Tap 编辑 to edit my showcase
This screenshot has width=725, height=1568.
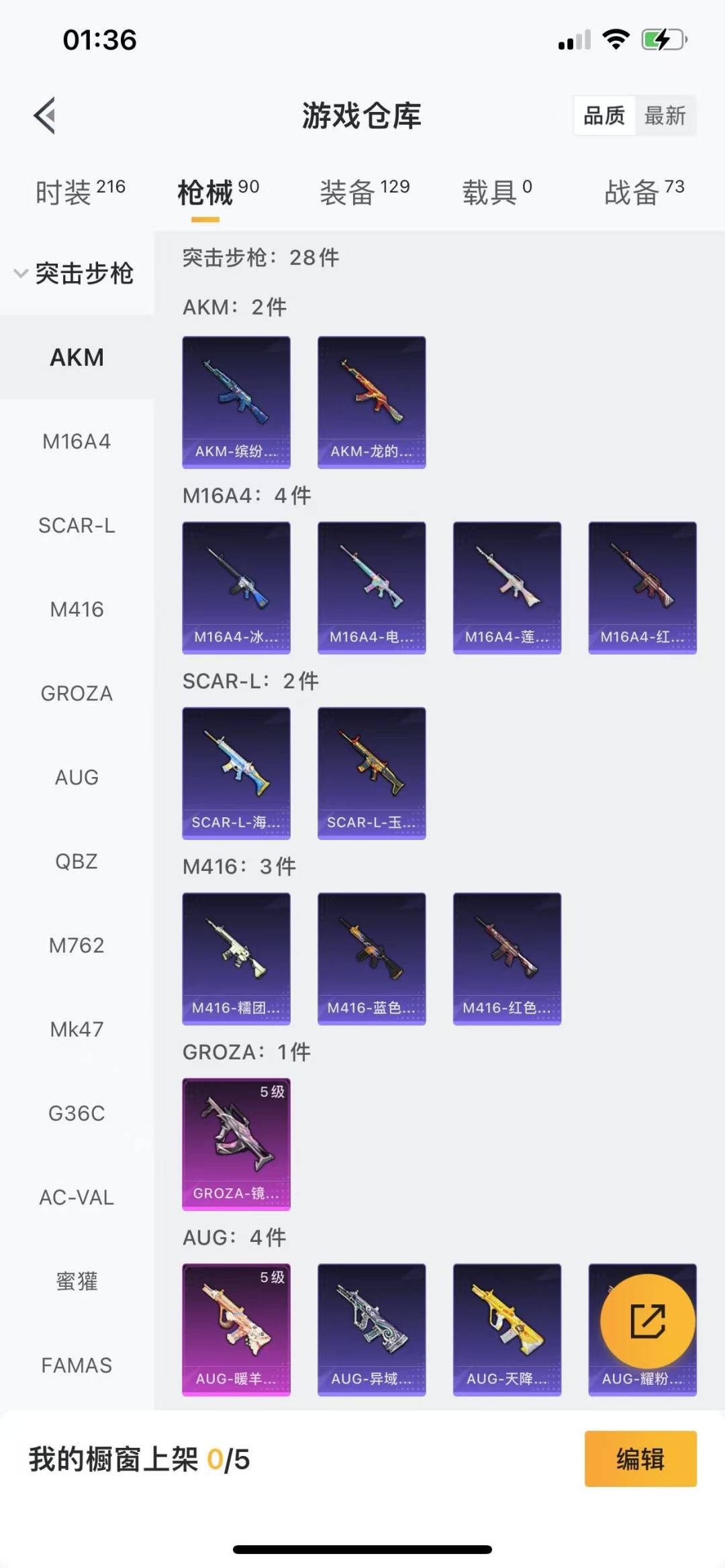[640, 1459]
